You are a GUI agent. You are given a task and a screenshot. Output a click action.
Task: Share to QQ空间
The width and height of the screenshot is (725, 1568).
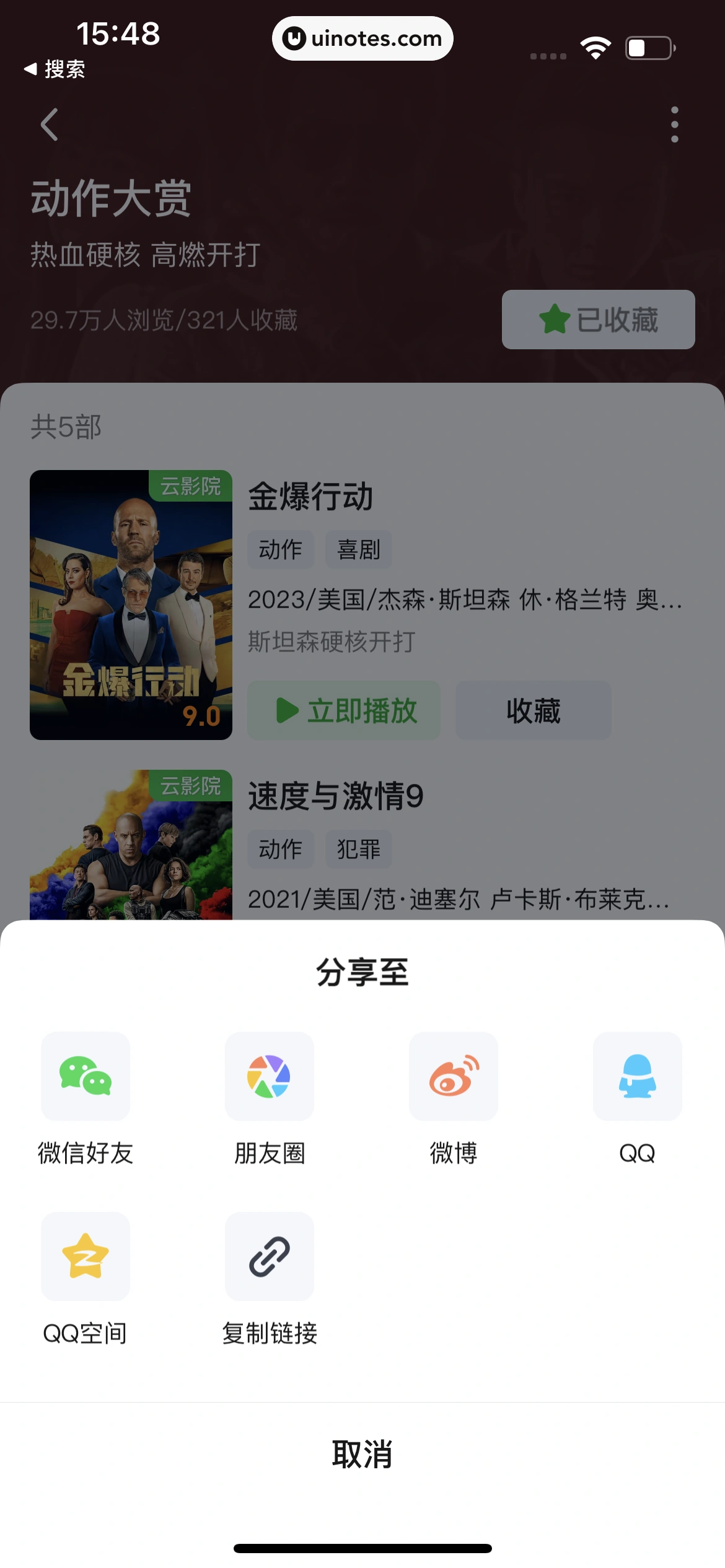click(x=85, y=1257)
